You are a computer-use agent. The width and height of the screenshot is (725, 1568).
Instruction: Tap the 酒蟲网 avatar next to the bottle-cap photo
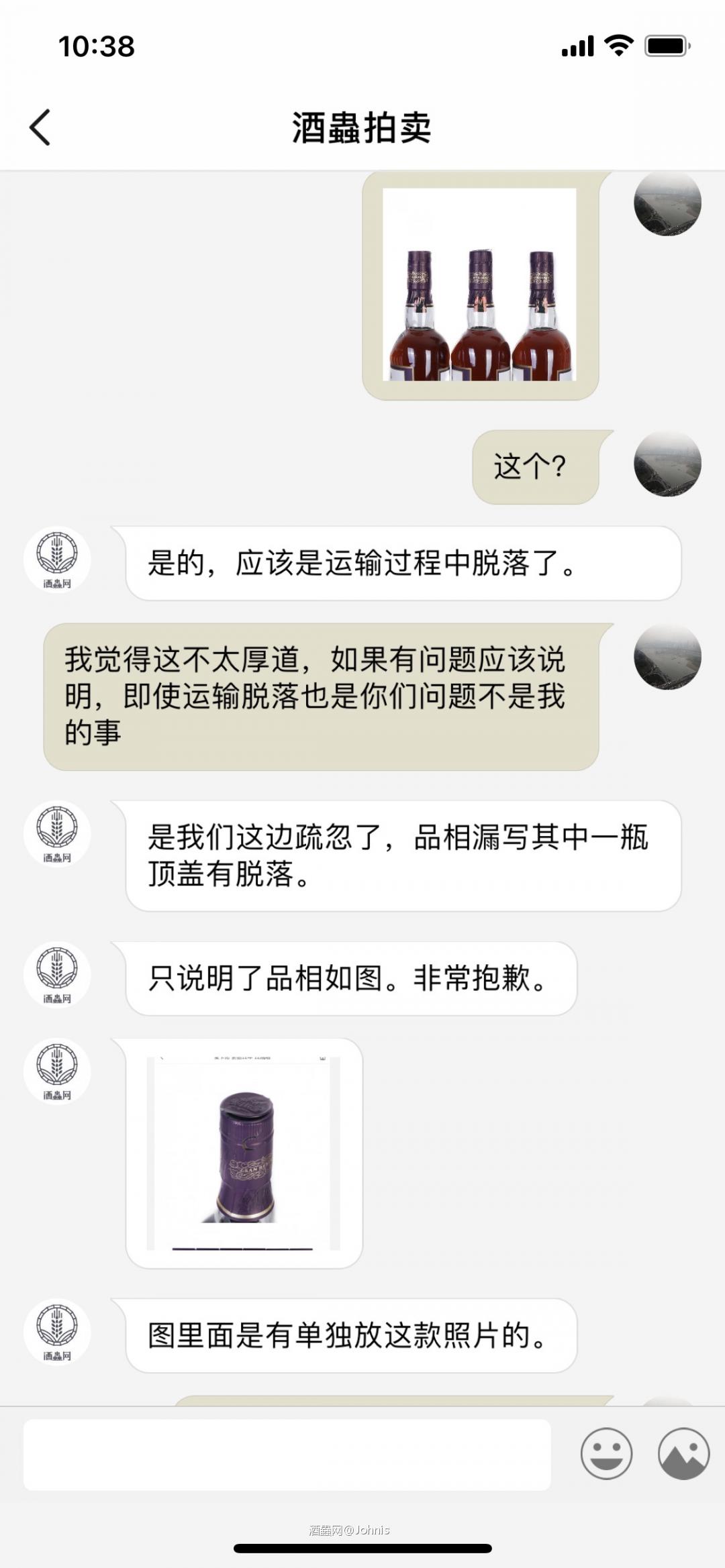(58, 1072)
